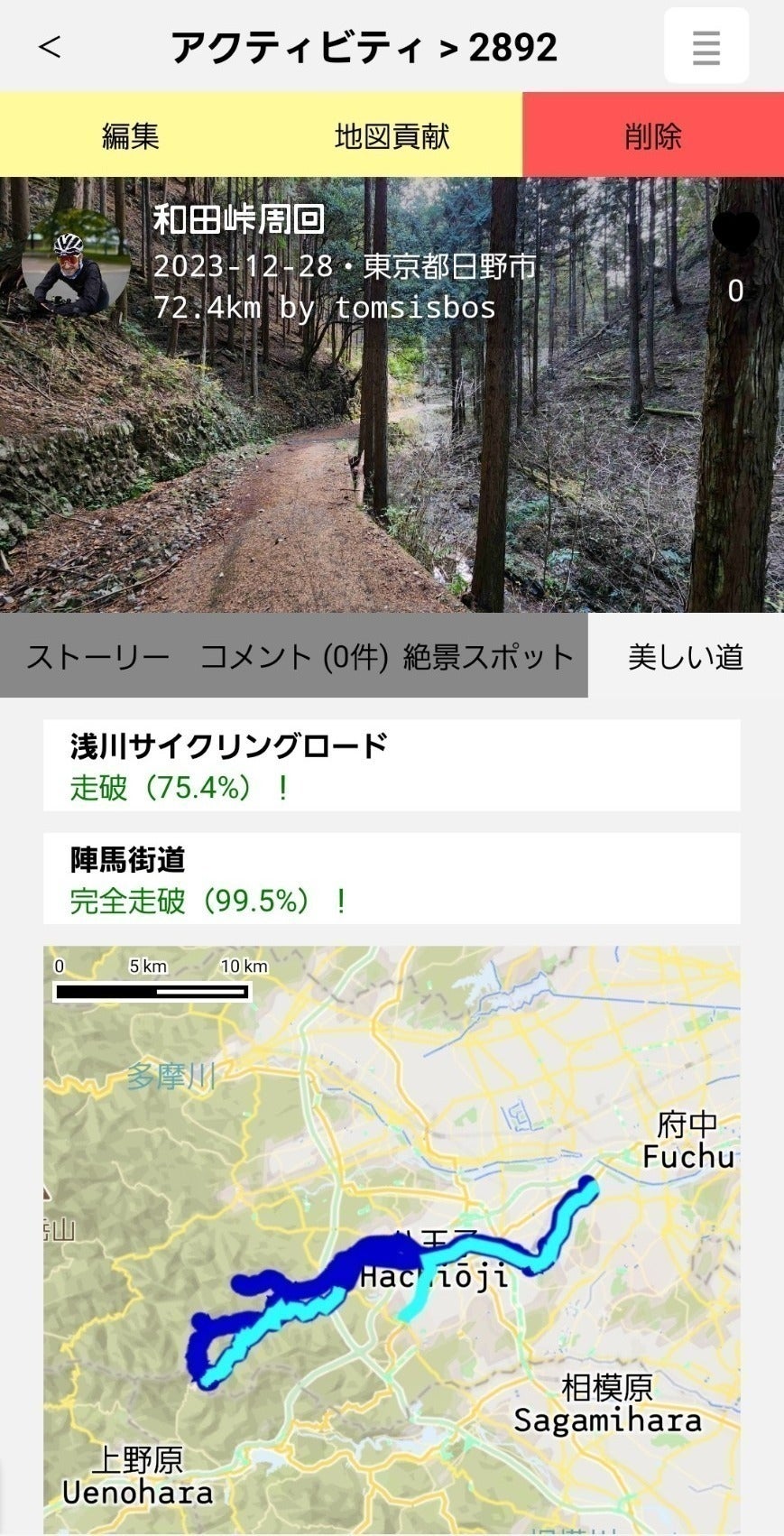Click the 完全走破（99.5%）progress text

[x=208, y=900]
